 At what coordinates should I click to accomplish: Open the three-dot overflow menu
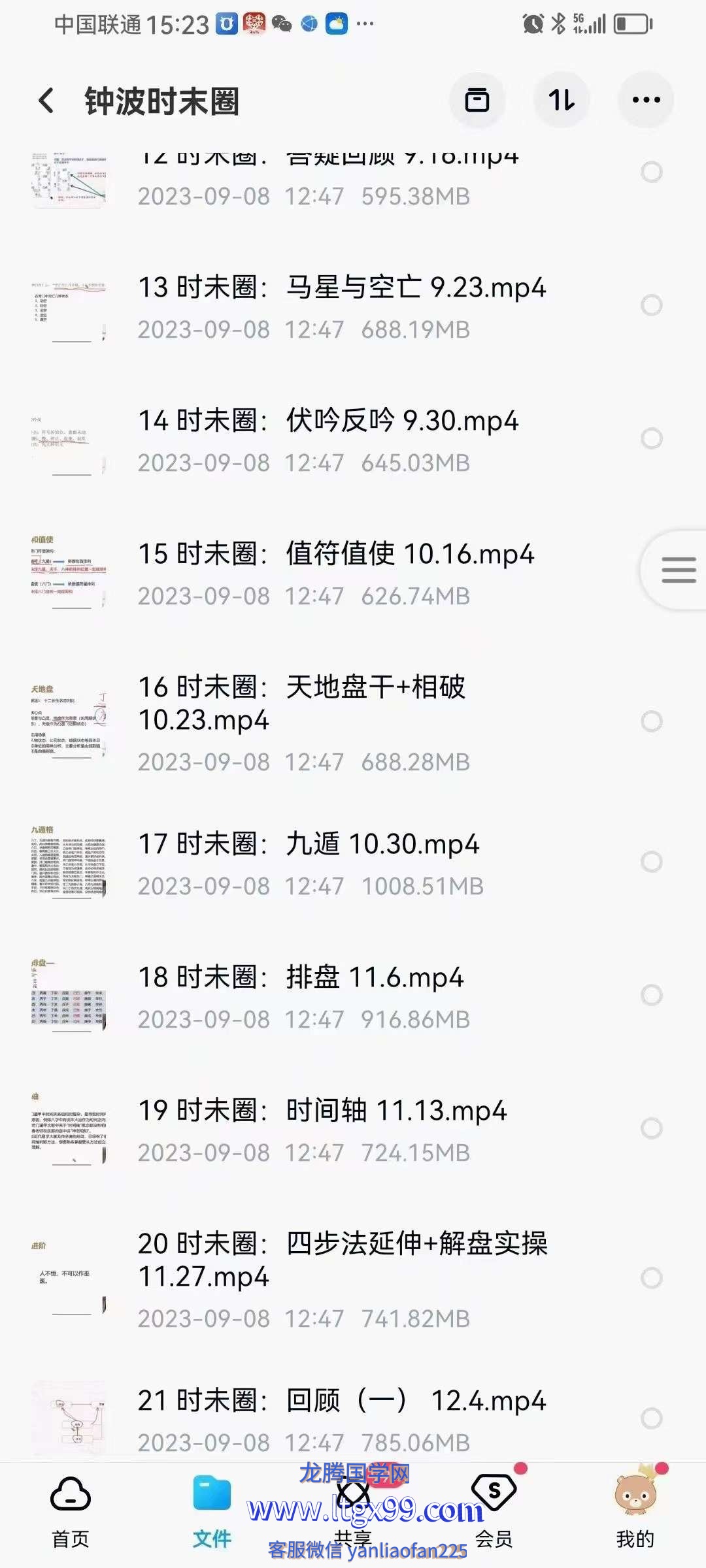(x=646, y=100)
